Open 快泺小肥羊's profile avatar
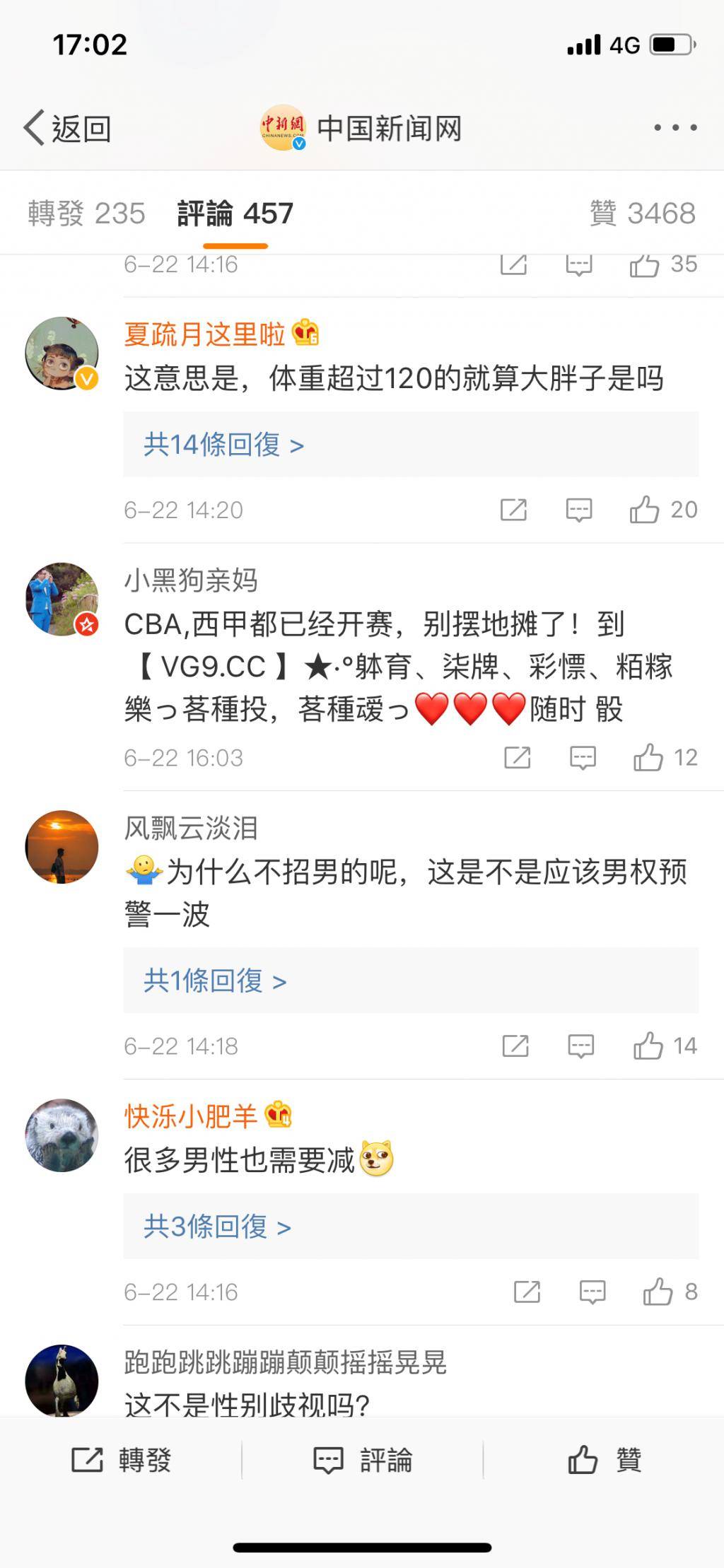This screenshot has height=1568, width=724. (62, 1135)
